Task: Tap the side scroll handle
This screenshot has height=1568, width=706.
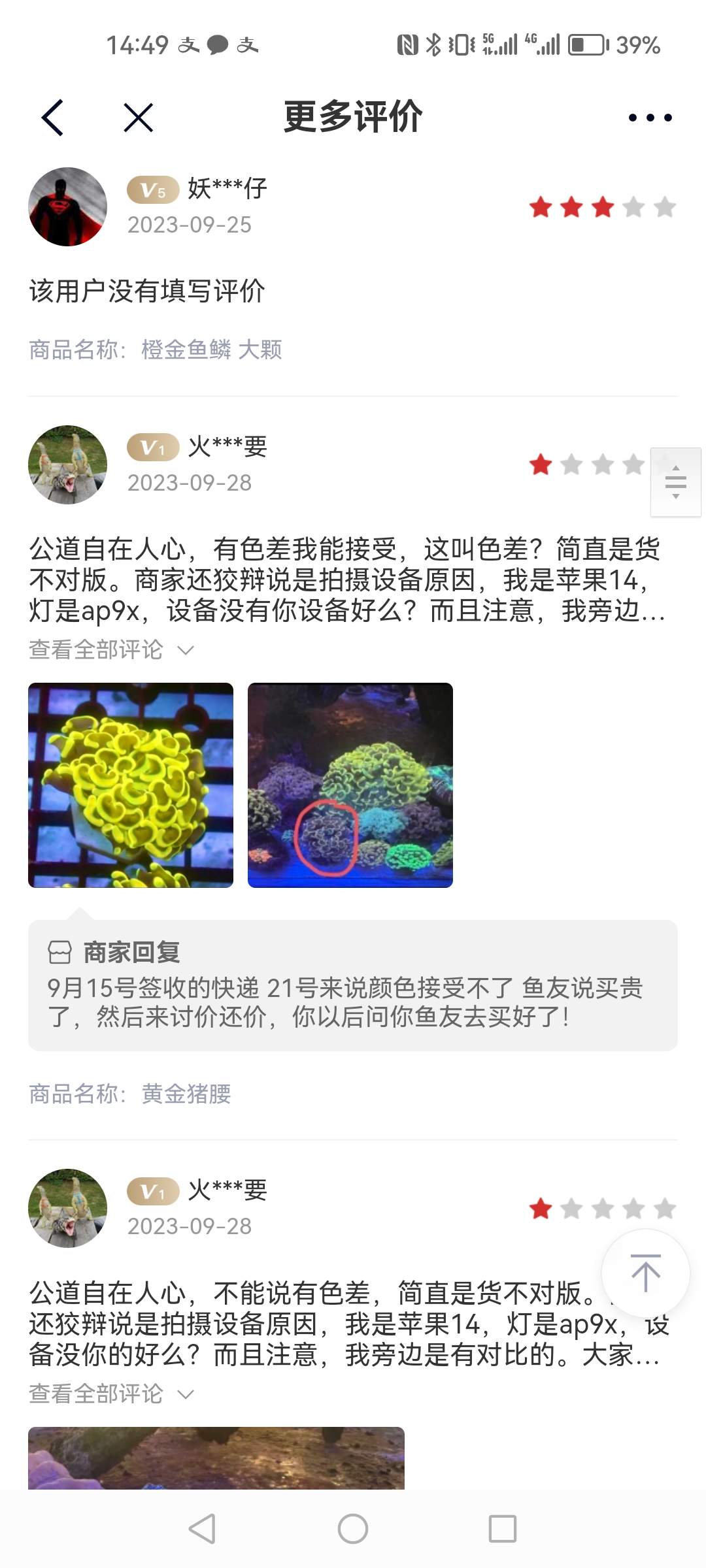Action: click(x=675, y=482)
